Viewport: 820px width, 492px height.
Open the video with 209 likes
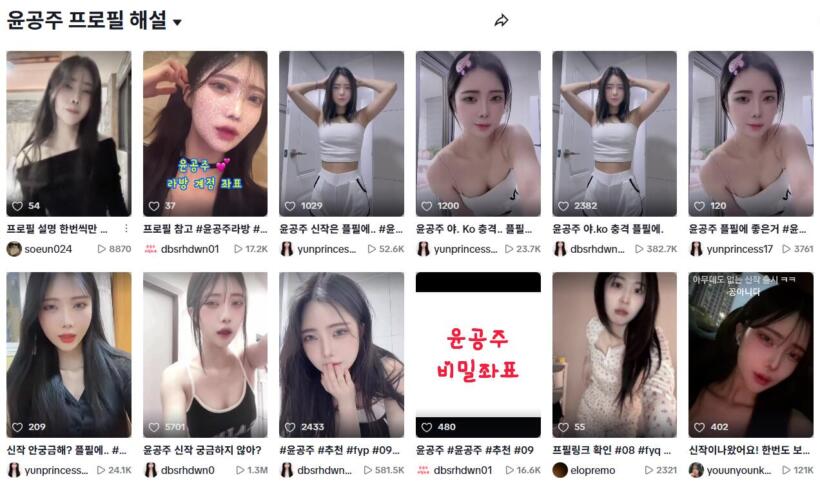(x=68, y=354)
